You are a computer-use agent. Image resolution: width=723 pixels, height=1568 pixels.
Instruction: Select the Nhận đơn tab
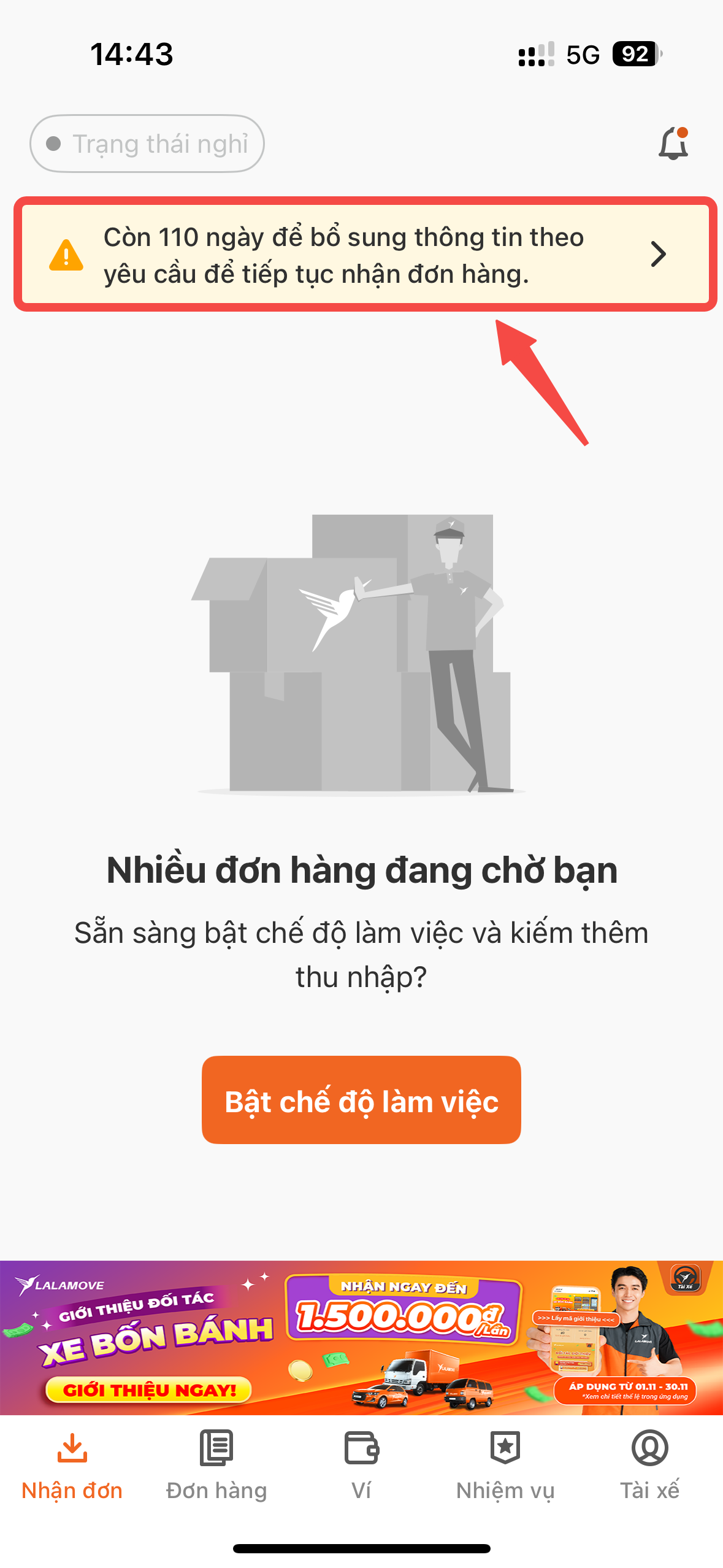(x=72, y=1464)
